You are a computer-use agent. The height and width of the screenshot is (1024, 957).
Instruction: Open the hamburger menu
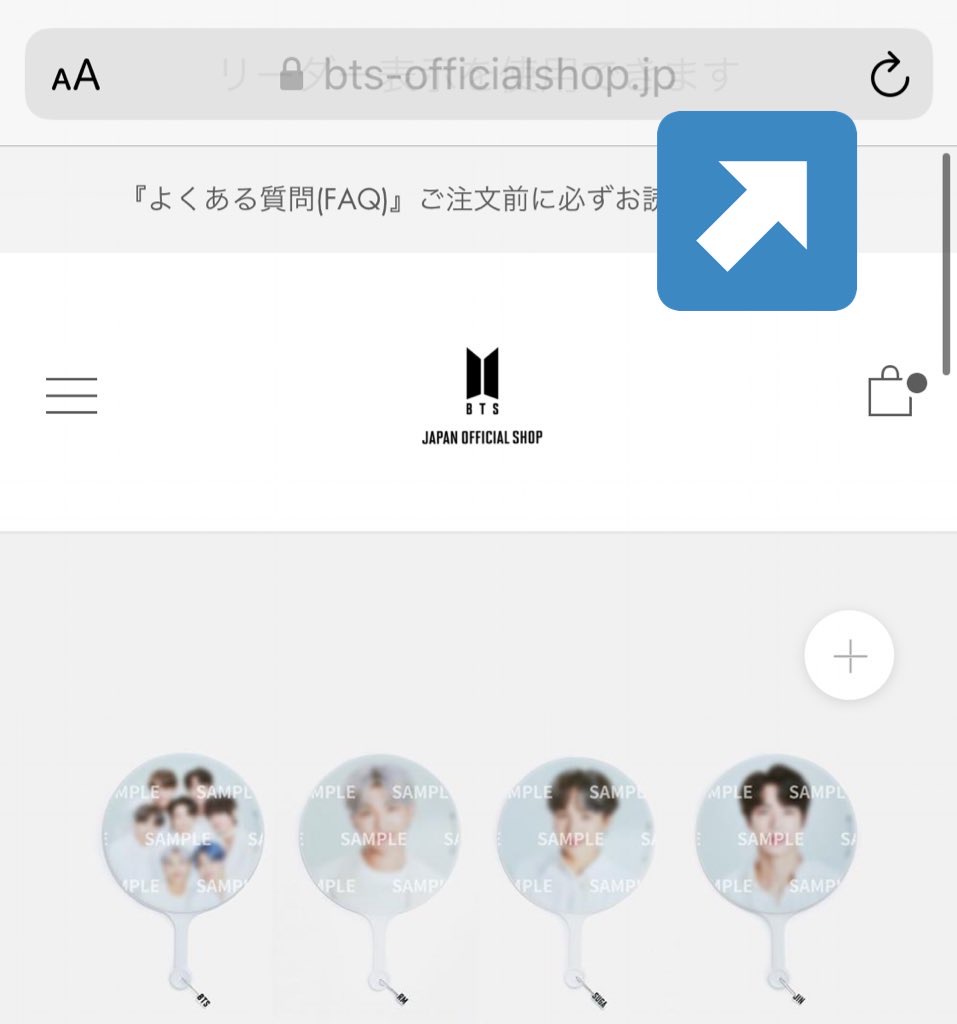[x=72, y=396]
